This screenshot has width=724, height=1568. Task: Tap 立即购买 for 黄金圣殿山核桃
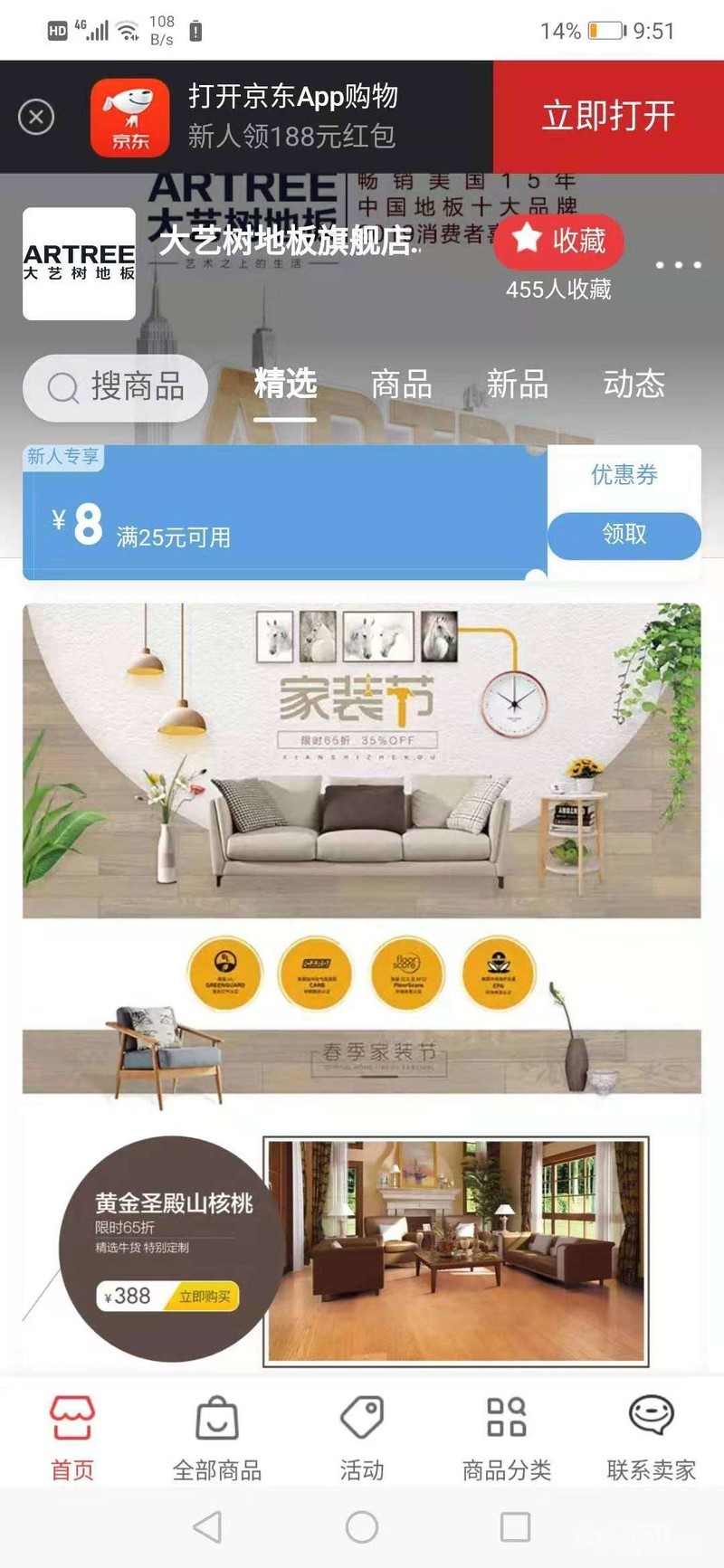[205, 1297]
